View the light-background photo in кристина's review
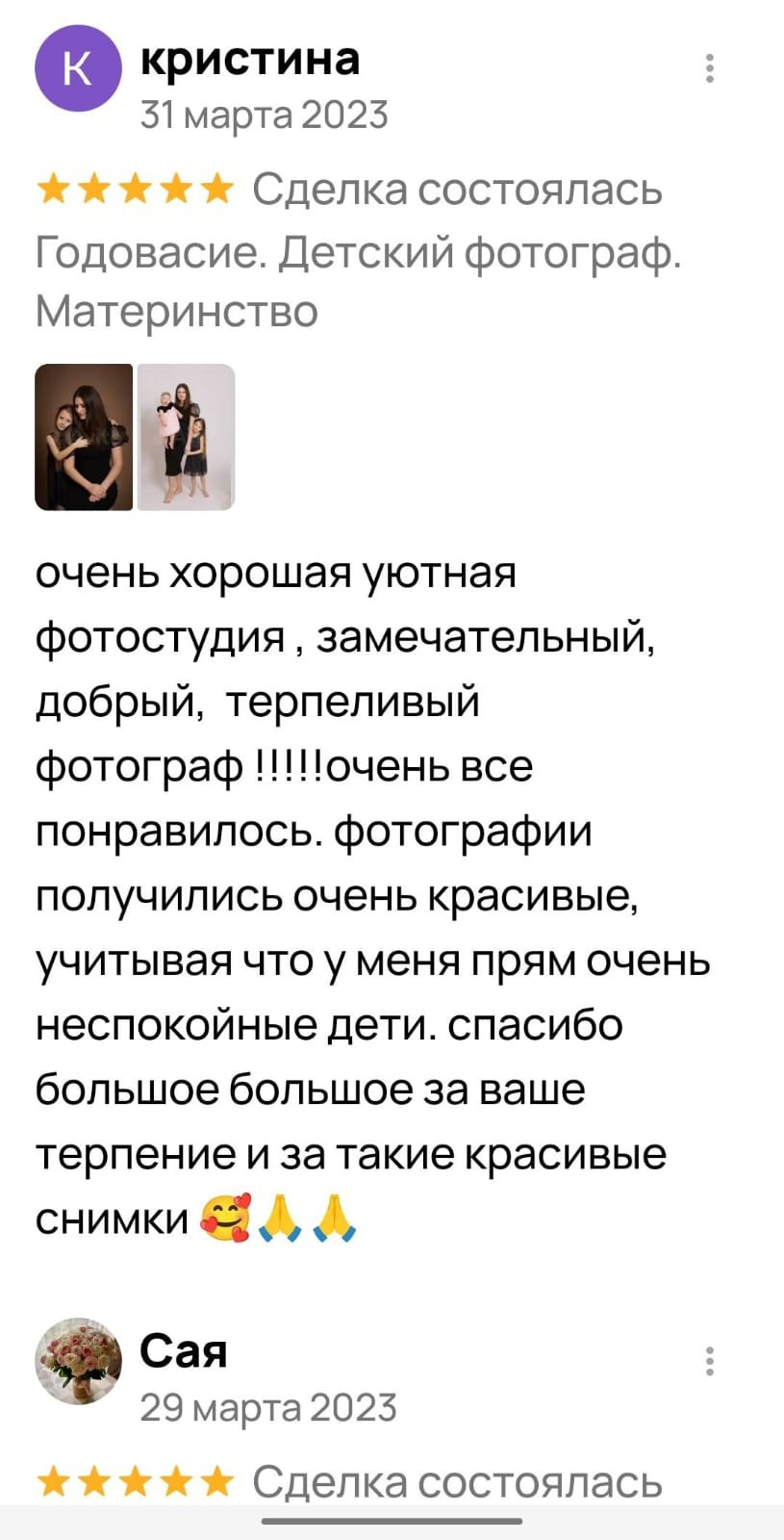 click(186, 437)
